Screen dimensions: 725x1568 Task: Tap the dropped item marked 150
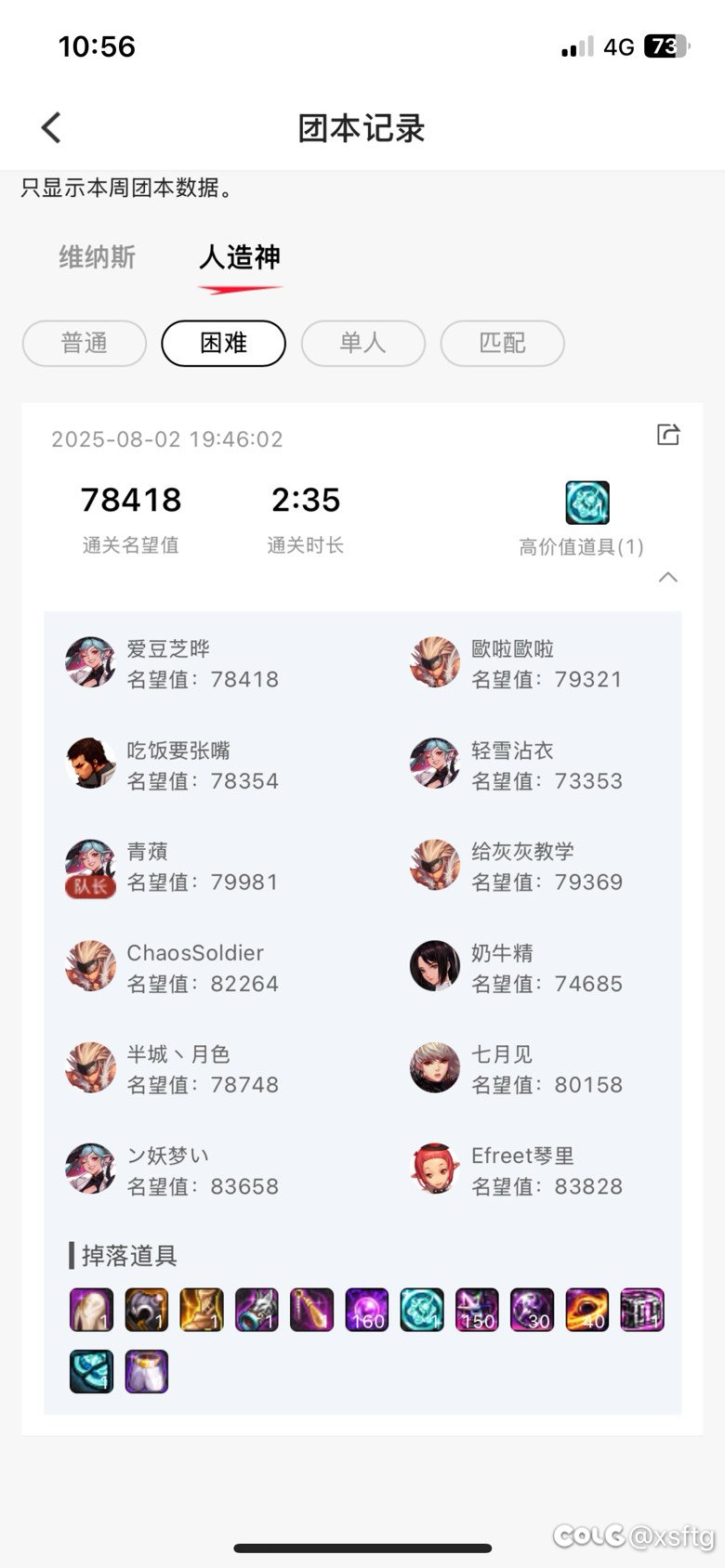(477, 1310)
